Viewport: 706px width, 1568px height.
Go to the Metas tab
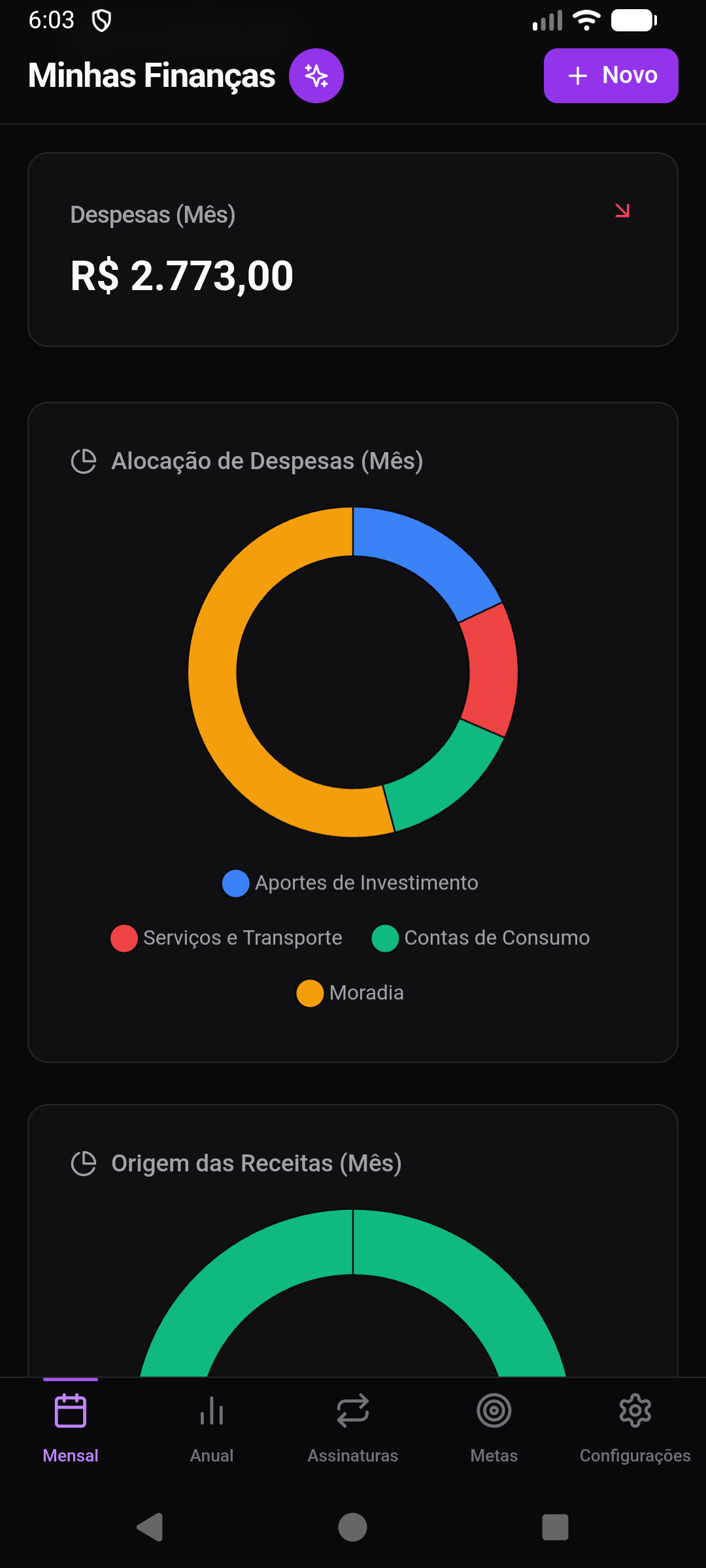(494, 1428)
